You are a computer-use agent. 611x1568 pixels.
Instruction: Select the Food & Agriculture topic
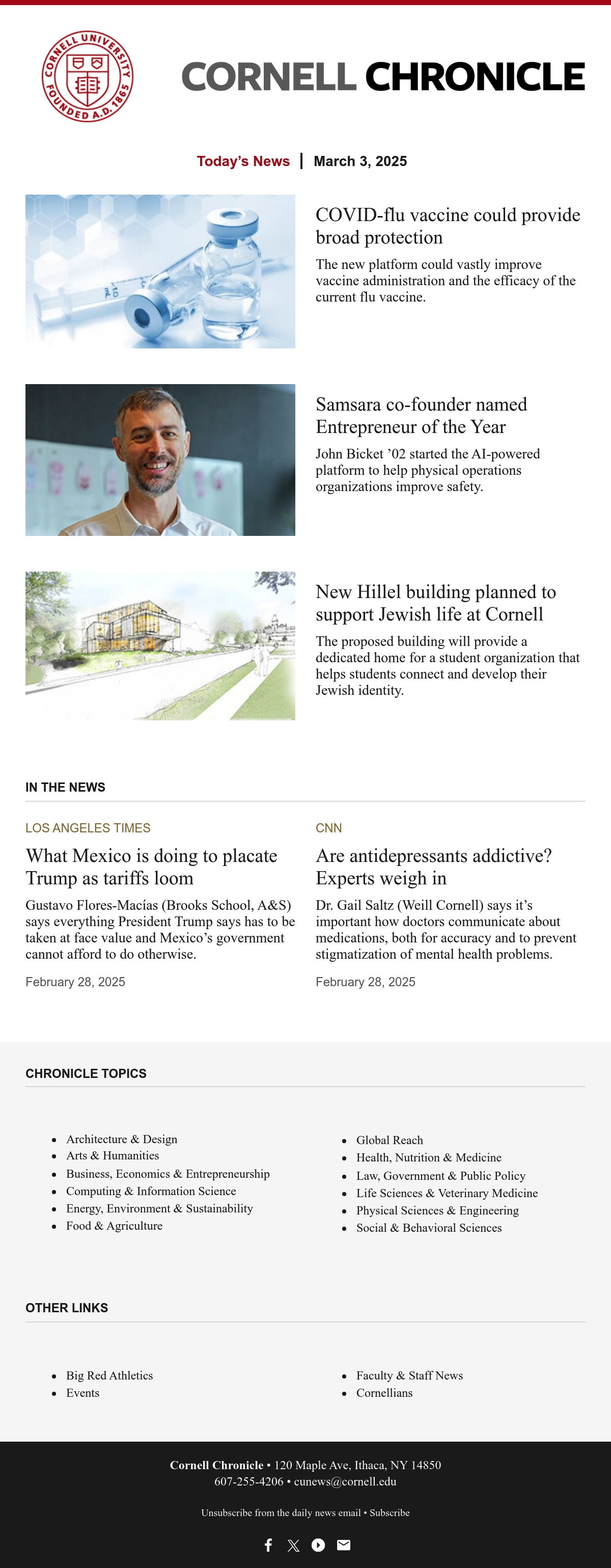coord(115,1226)
